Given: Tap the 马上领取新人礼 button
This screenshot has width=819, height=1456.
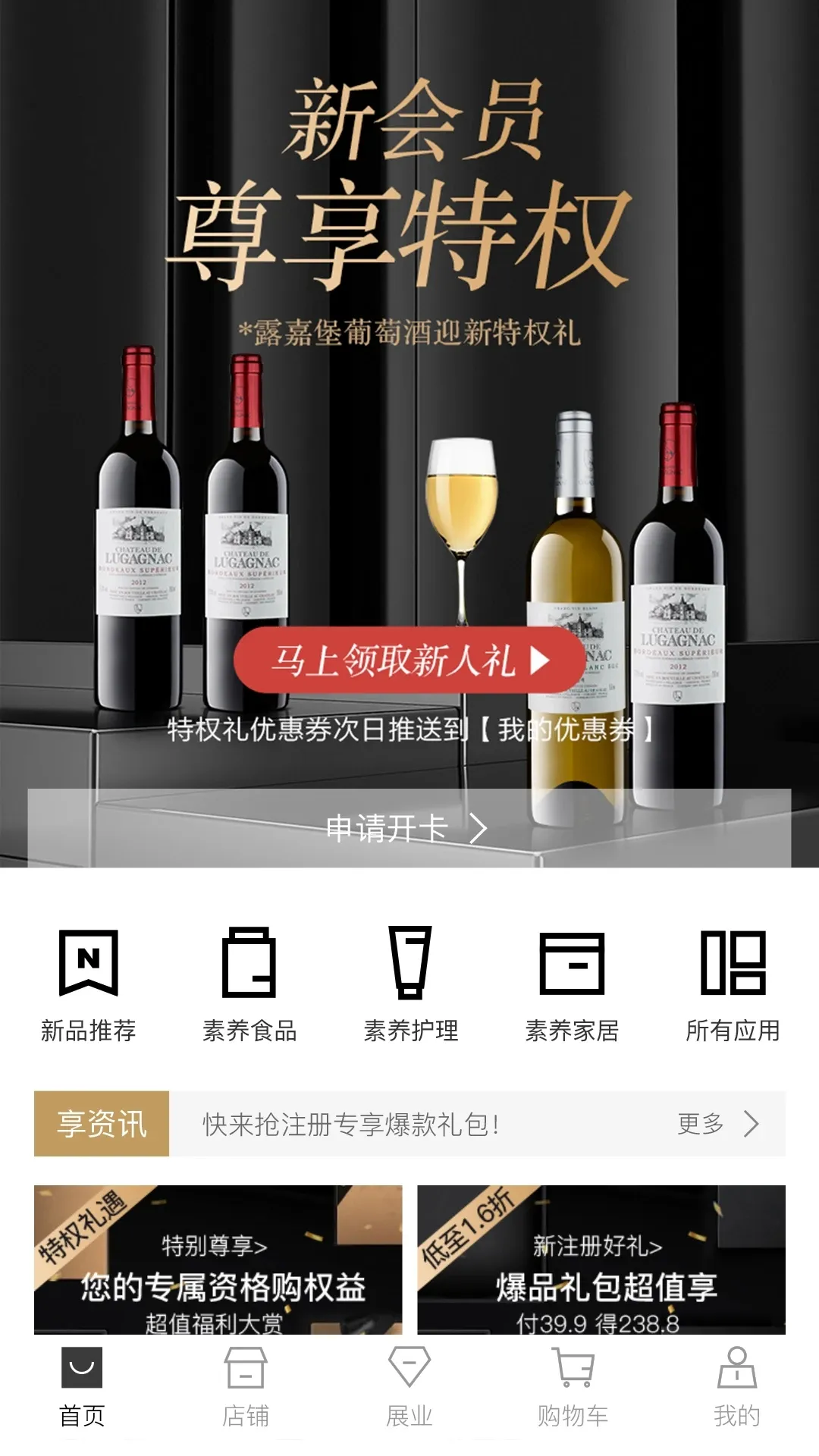Looking at the screenshot, I should (x=409, y=660).
